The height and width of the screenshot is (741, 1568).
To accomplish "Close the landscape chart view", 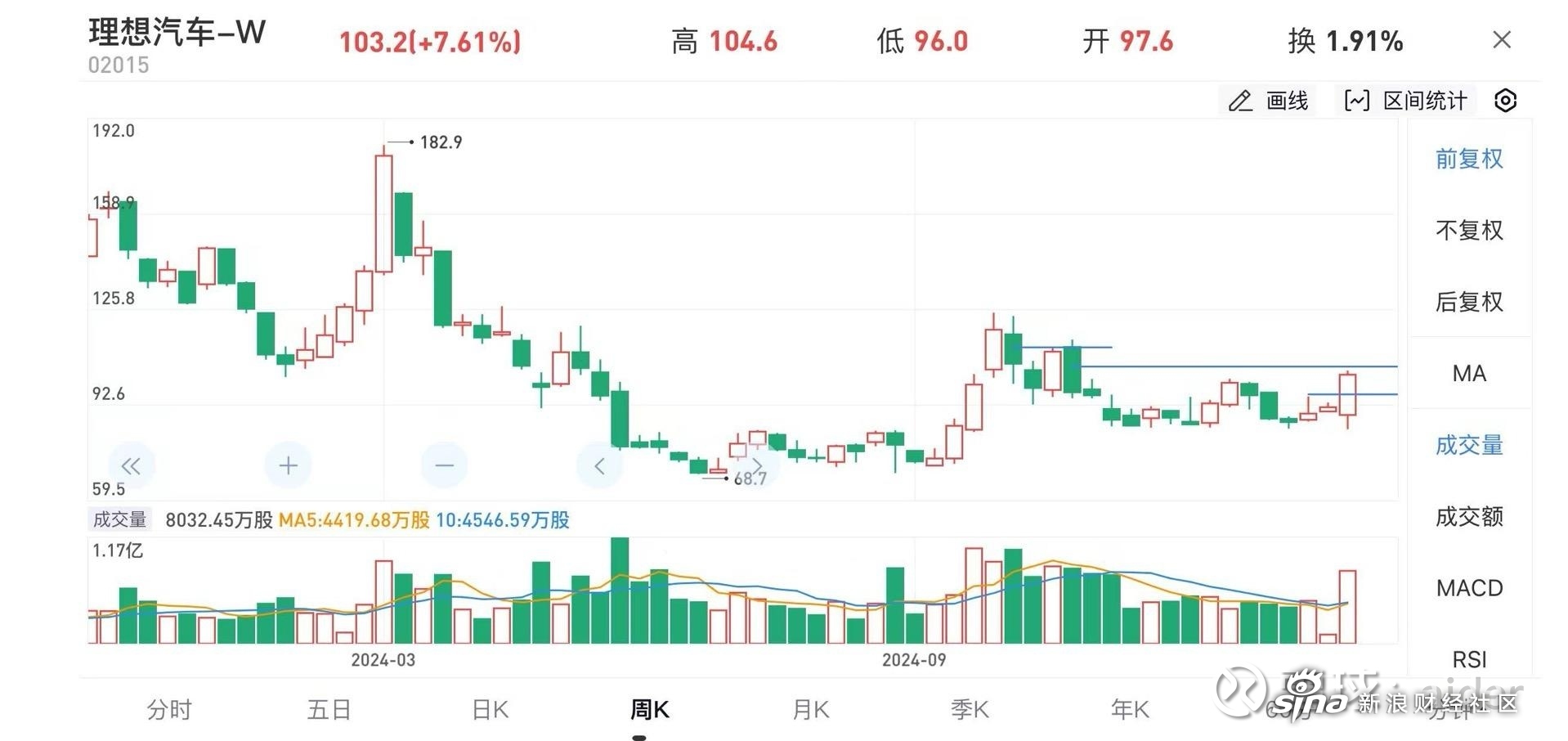I will (1501, 40).
